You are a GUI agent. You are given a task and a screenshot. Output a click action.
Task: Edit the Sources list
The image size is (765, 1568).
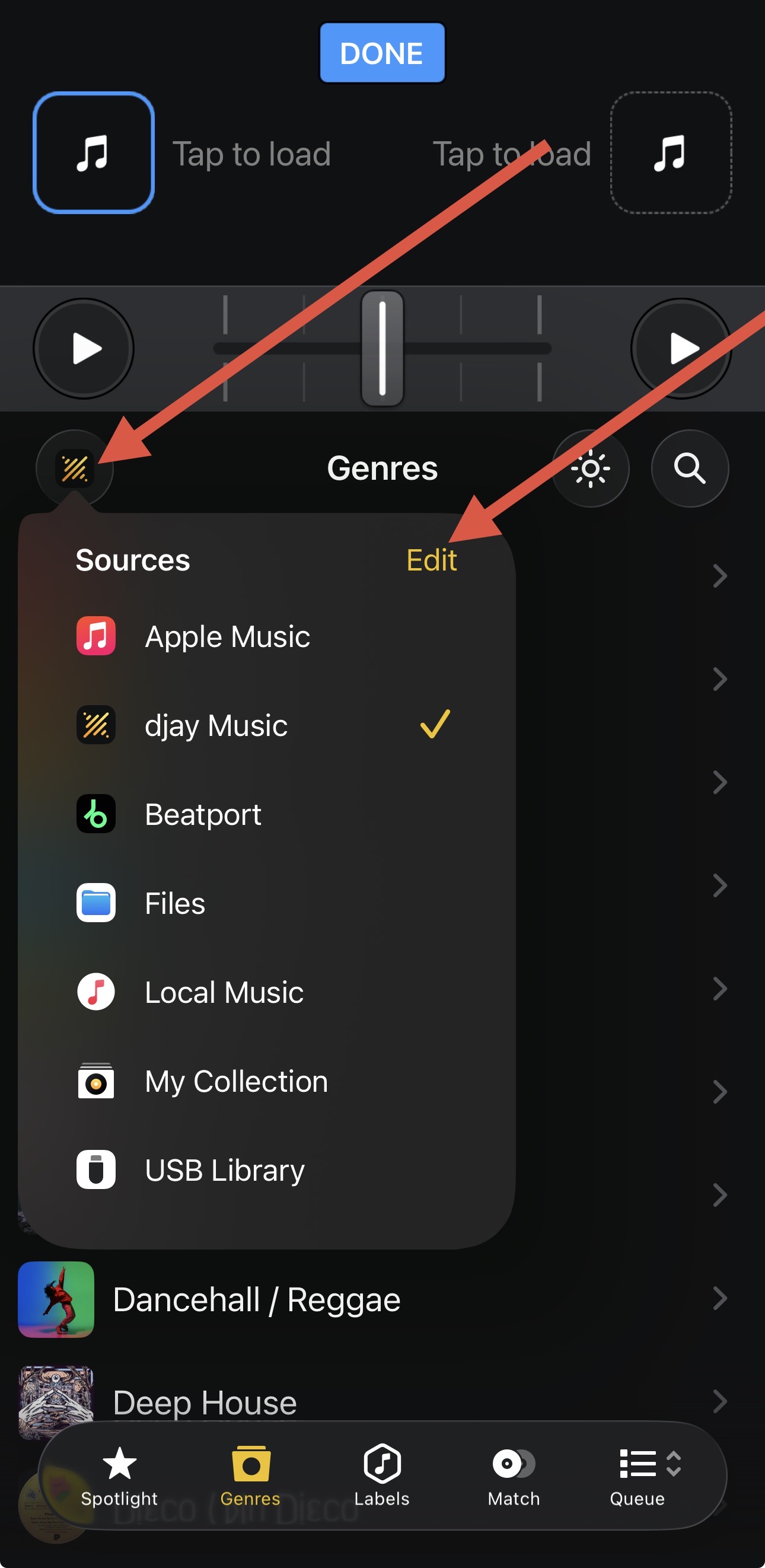point(431,560)
